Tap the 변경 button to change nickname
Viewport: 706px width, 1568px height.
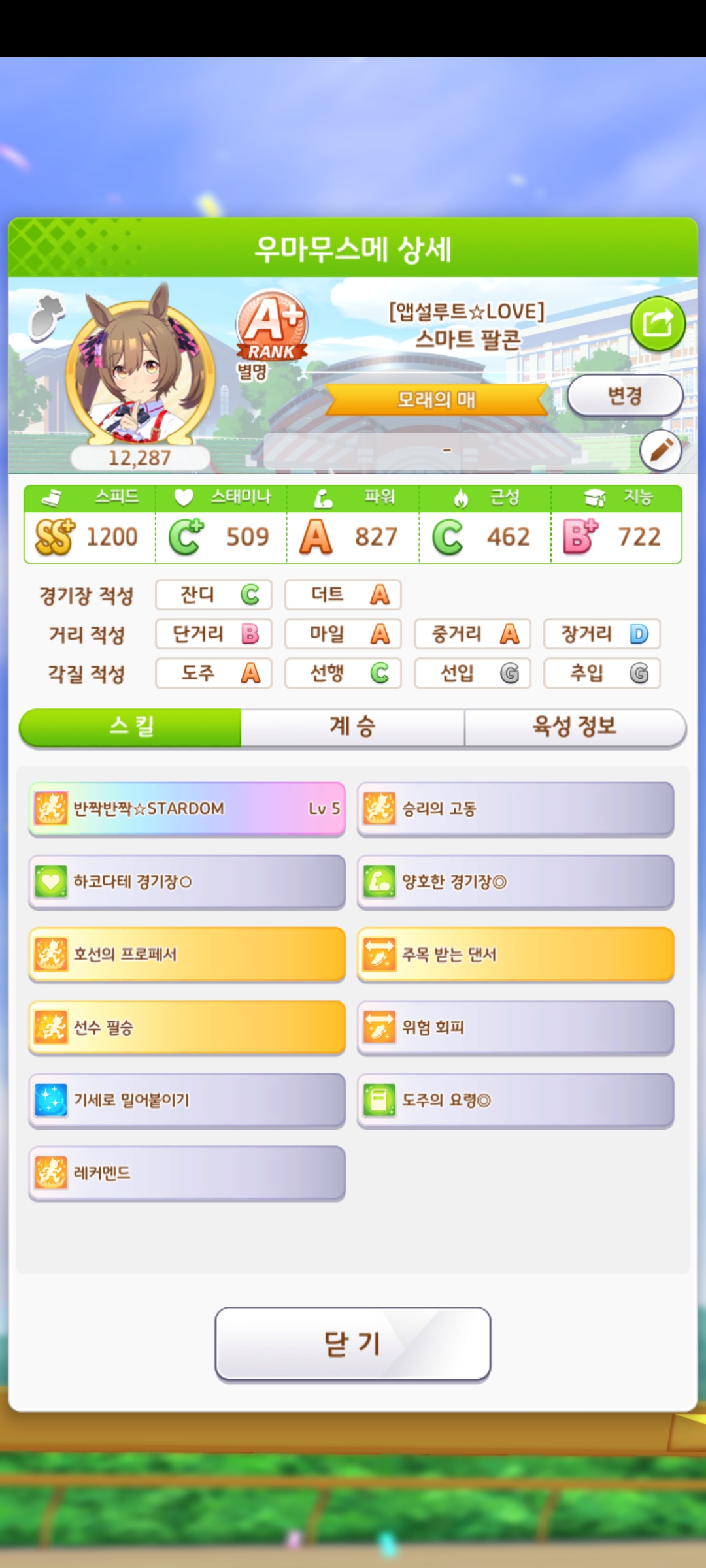coord(625,395)
